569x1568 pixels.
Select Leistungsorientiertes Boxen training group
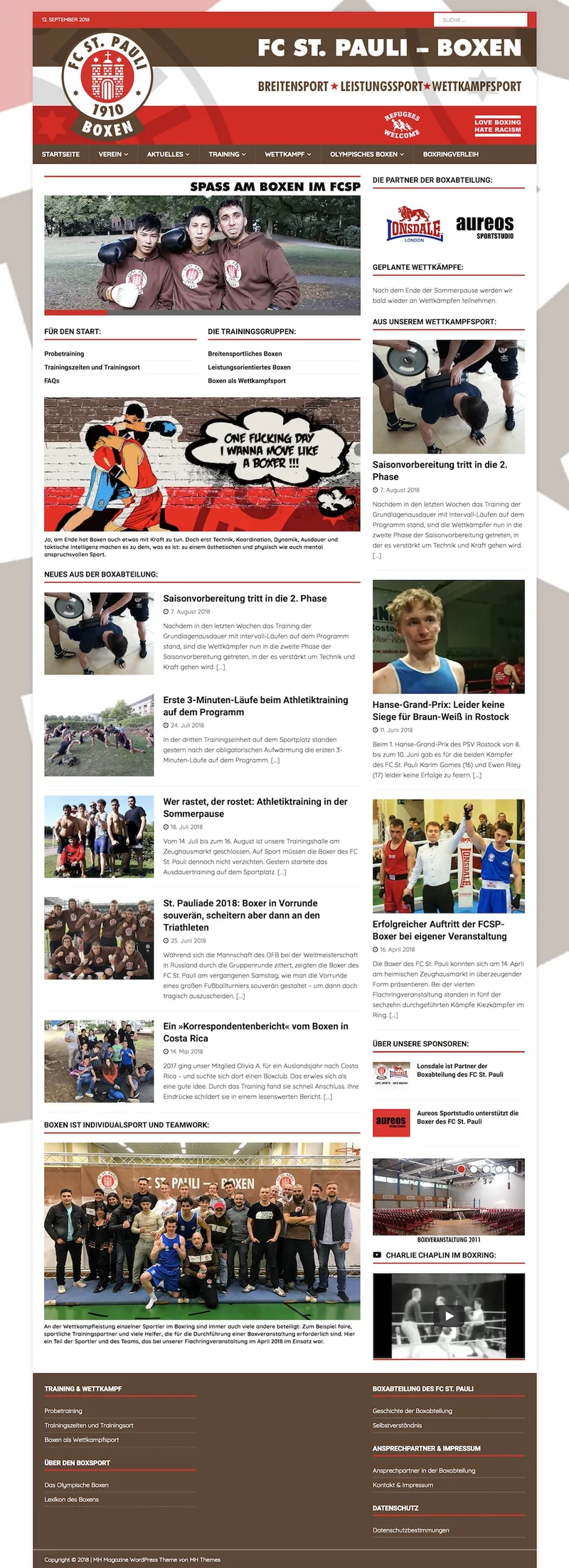[x=249, y=367]
